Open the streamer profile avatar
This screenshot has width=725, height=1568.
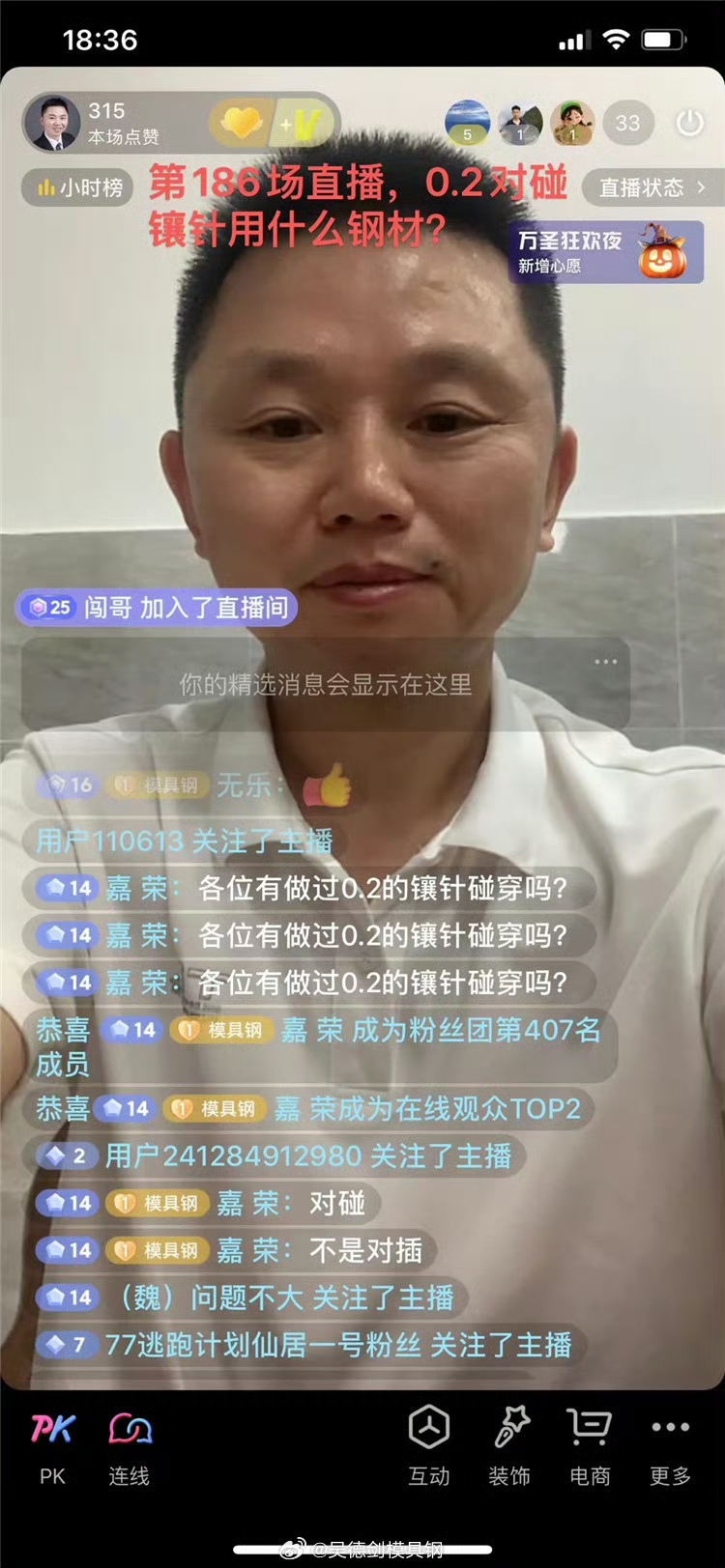pos(54,124)
